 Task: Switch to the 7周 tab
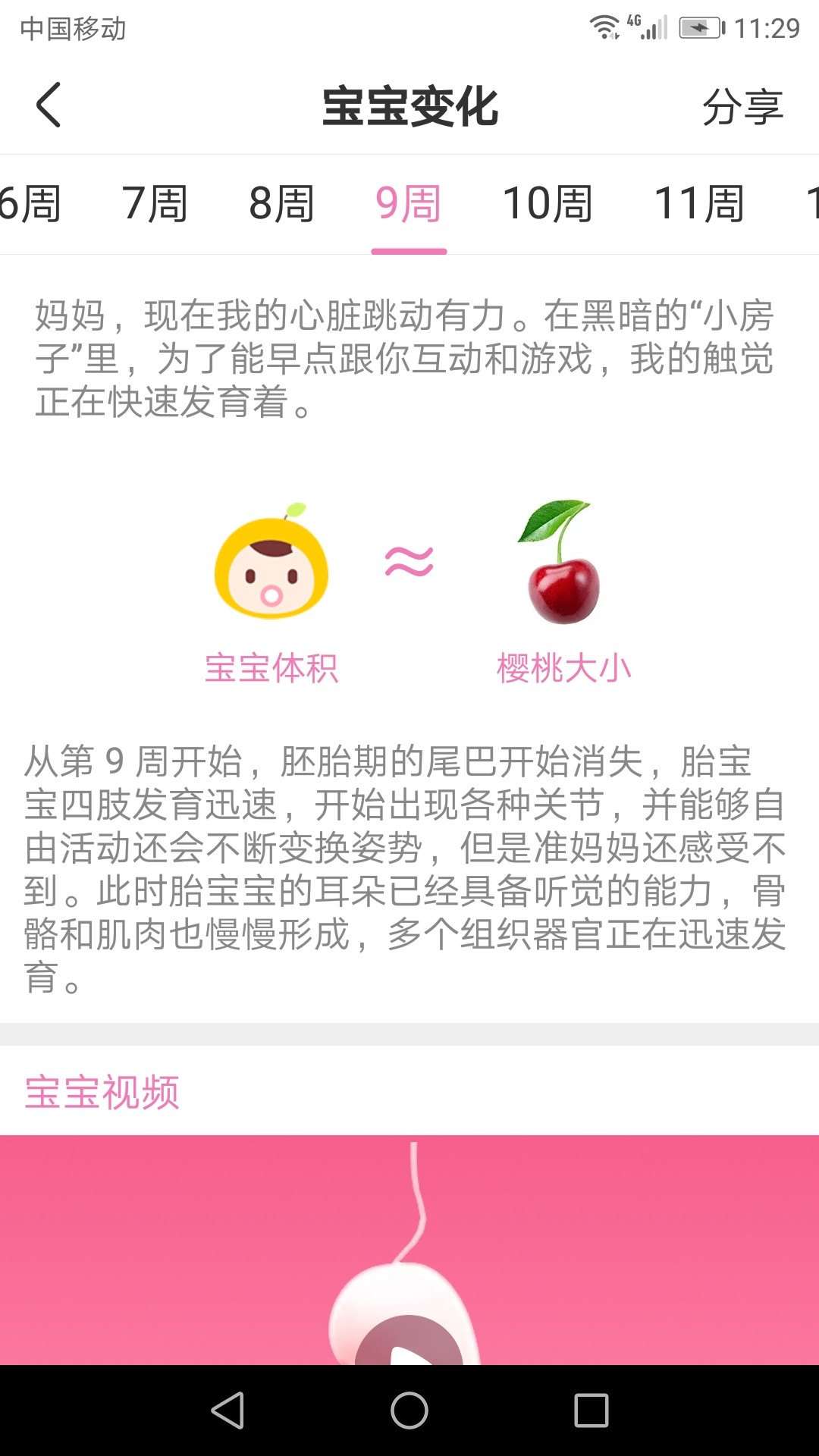(155, 204)
